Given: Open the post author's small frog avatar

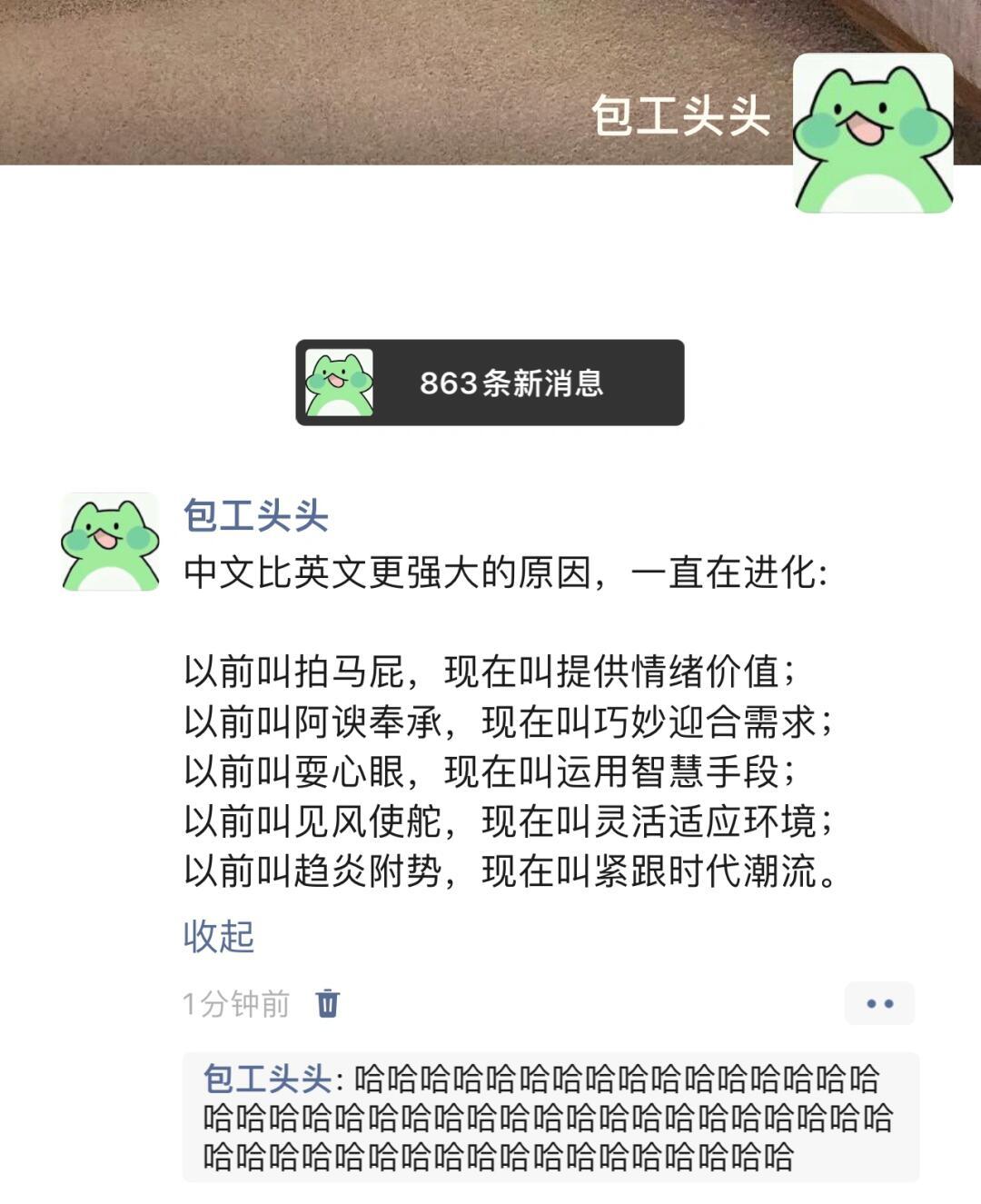Looking at the screenshot, I should click(x=110, y=542).
